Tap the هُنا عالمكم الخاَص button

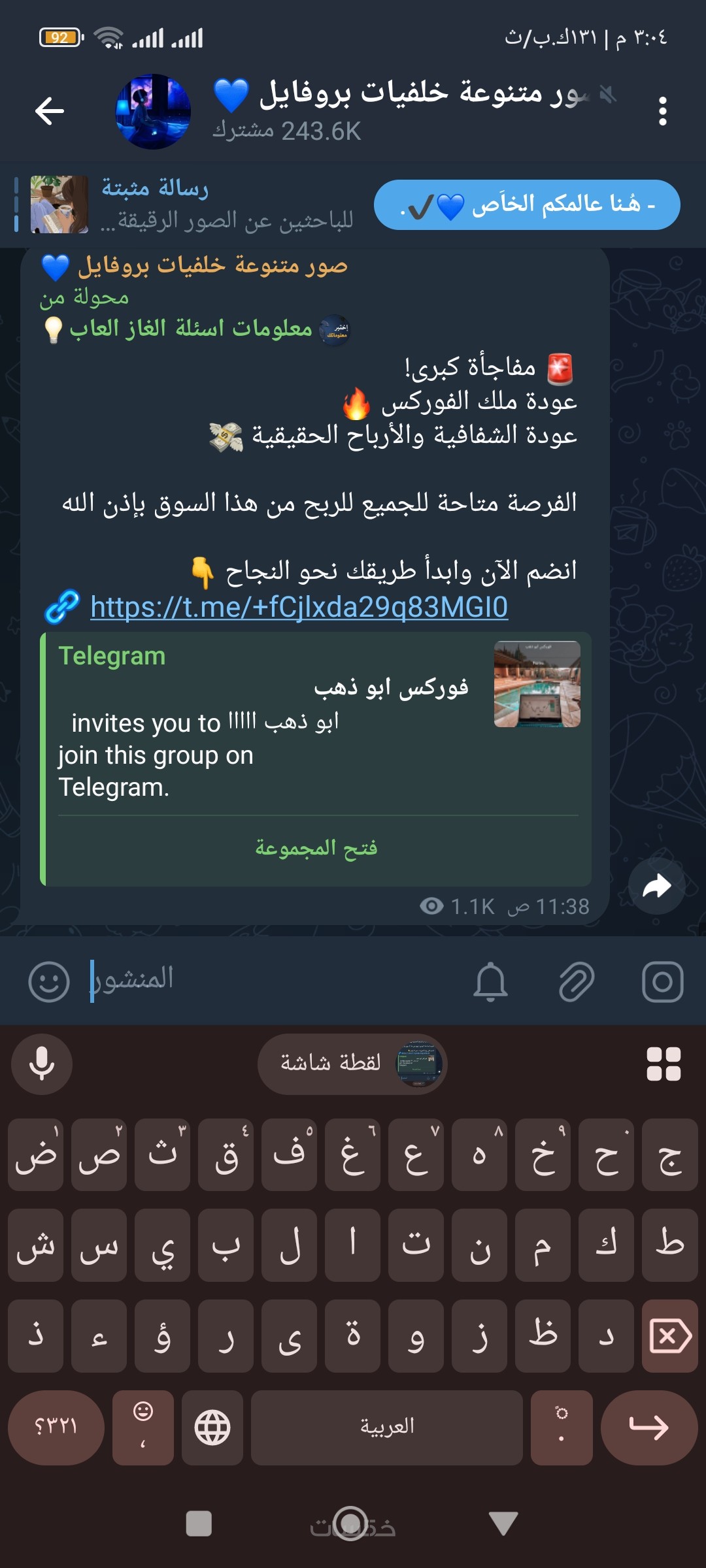[527, 204]
